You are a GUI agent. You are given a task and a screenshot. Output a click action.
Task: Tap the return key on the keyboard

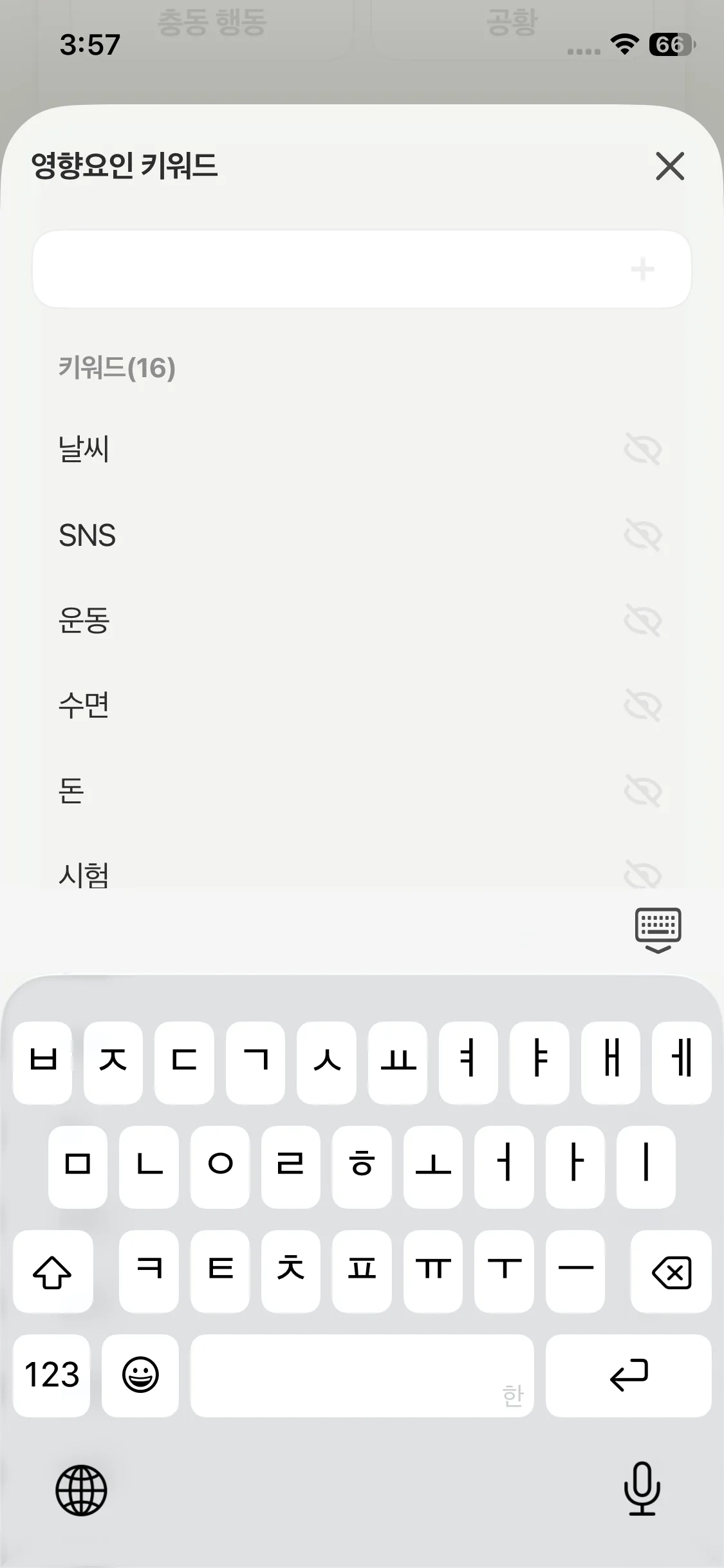tap(629, 1375)
